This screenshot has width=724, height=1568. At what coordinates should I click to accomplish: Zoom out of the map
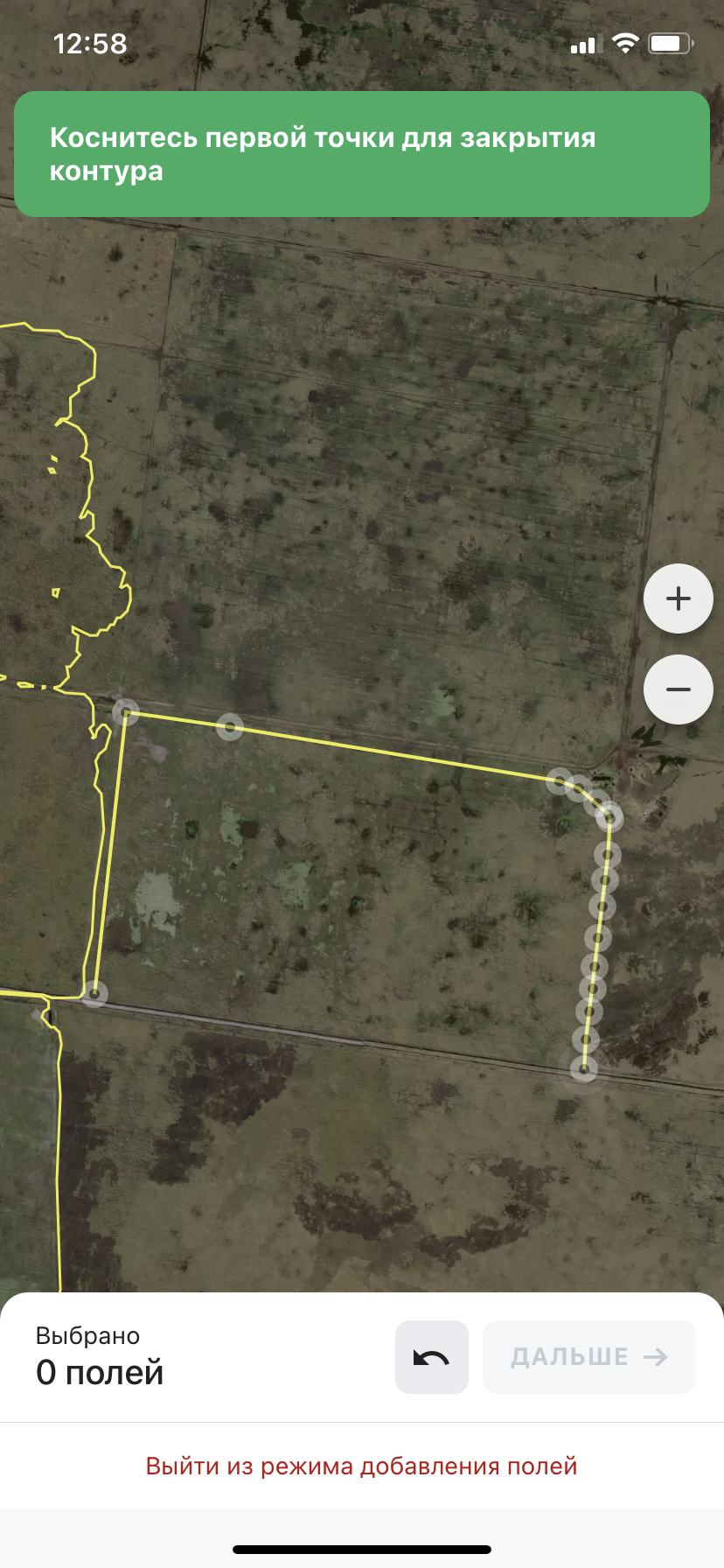[678, 689]
